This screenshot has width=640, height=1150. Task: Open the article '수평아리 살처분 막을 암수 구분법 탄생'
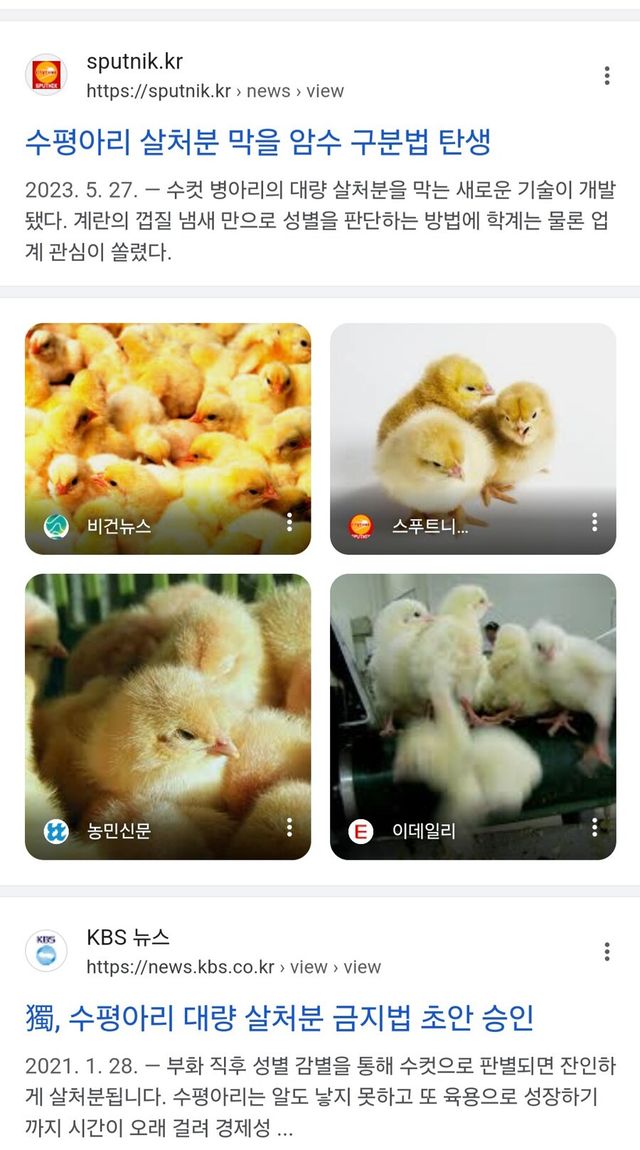click(x=257, y=142)
